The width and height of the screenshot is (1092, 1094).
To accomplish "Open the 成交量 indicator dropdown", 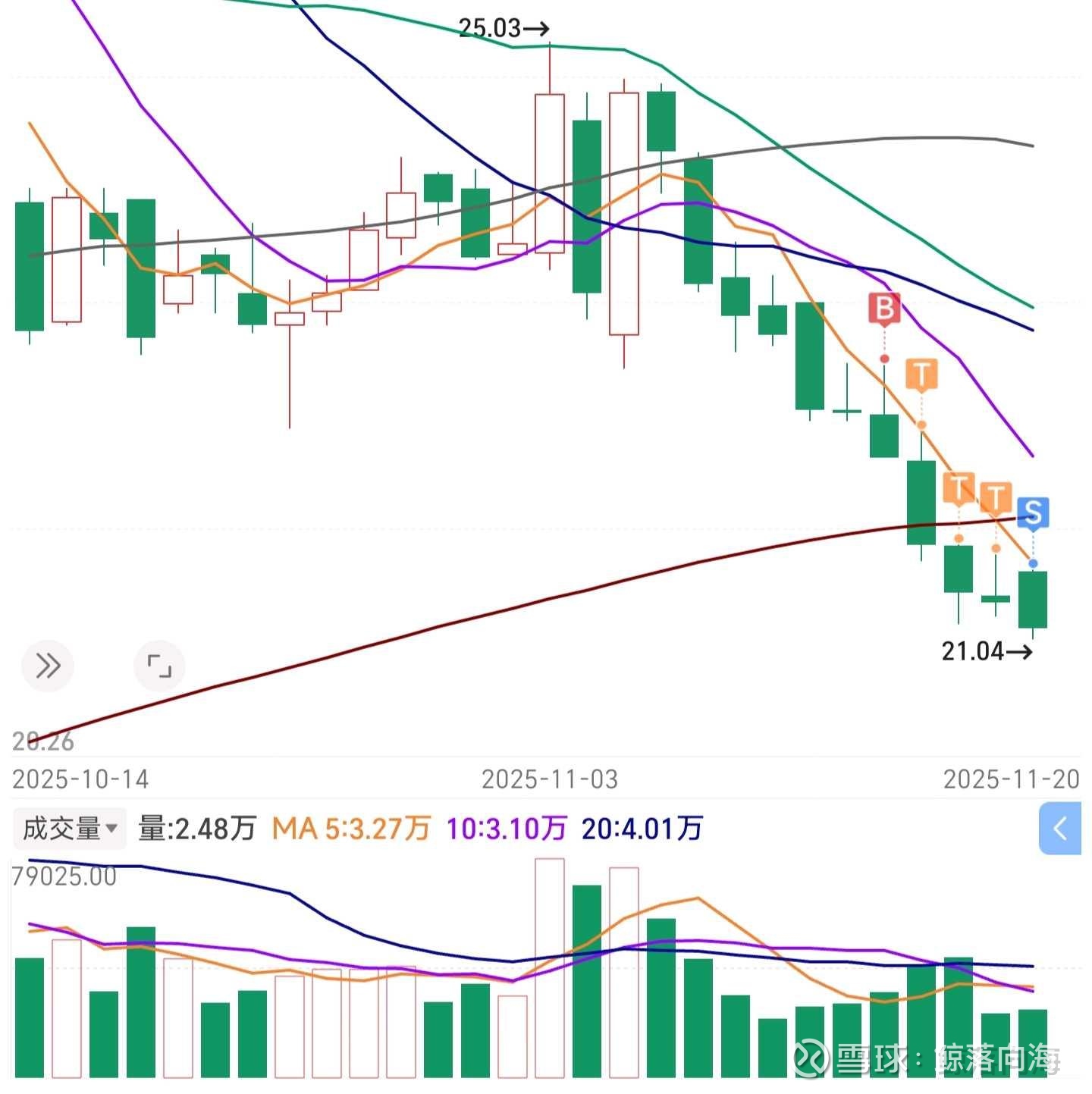I will (x=70, y=829).
